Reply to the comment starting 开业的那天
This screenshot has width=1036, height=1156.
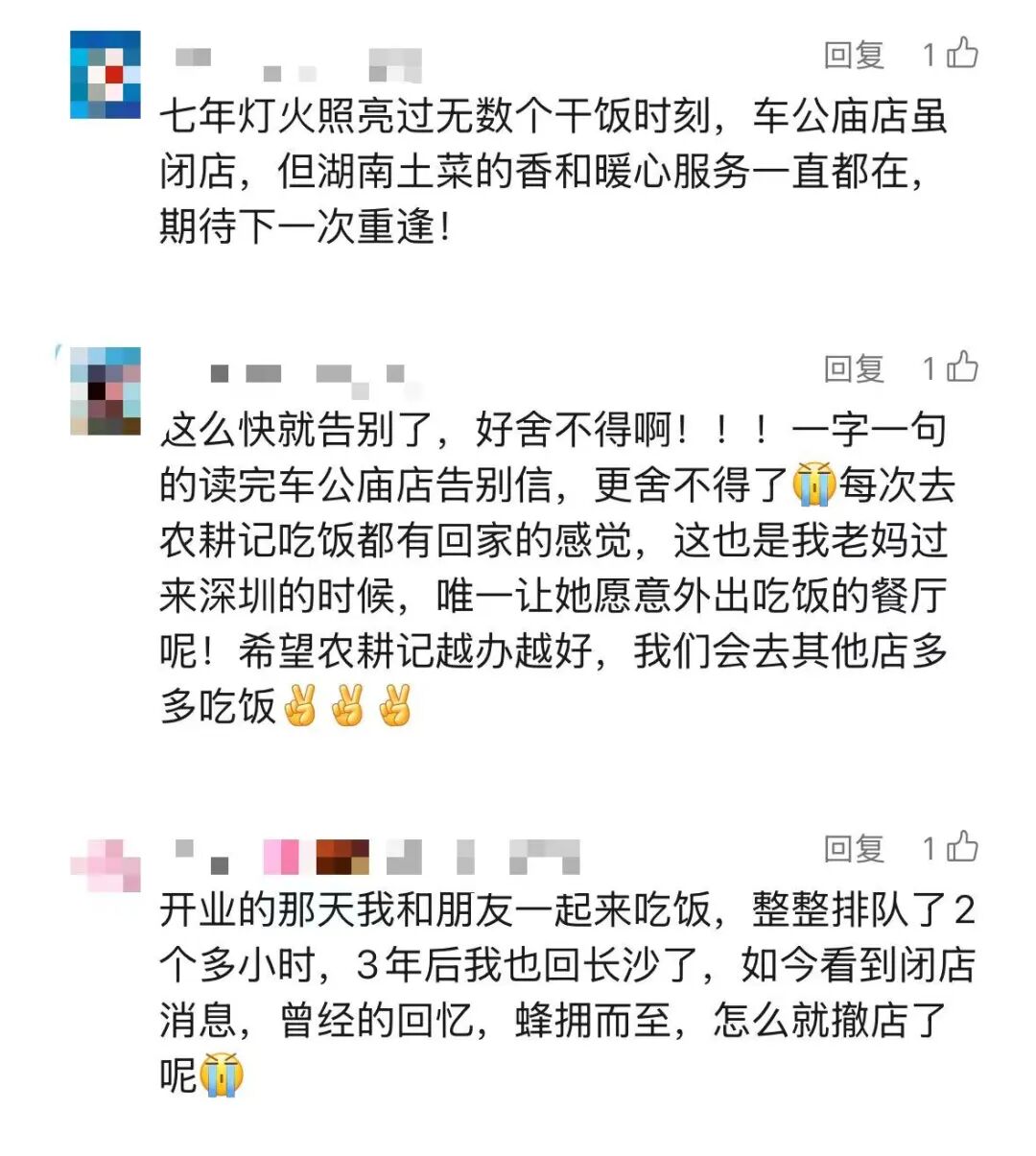point(853,848)
